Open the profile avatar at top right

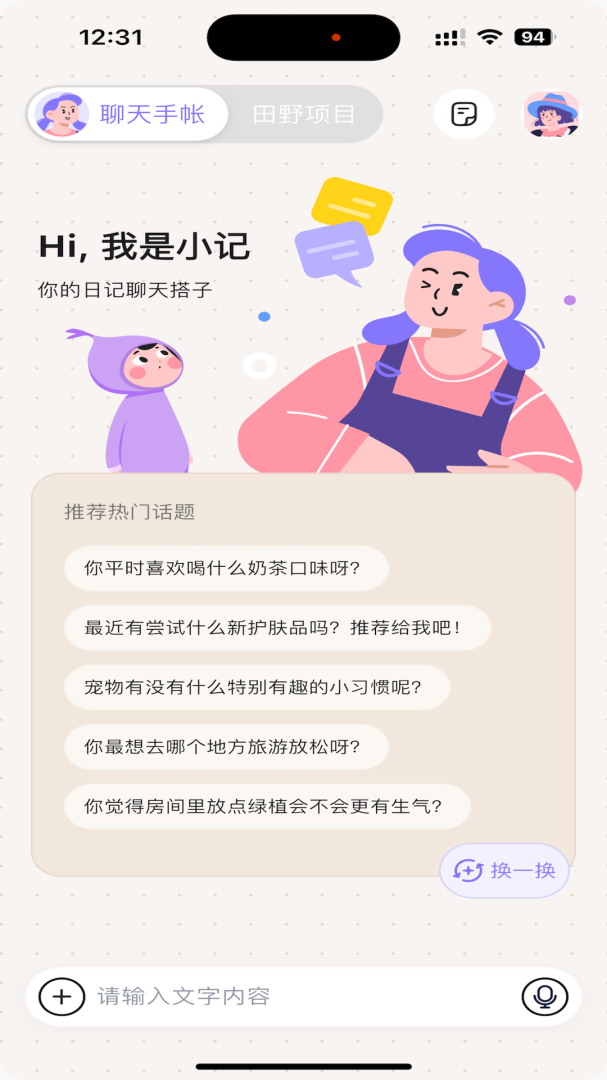[x=551, y=114]
